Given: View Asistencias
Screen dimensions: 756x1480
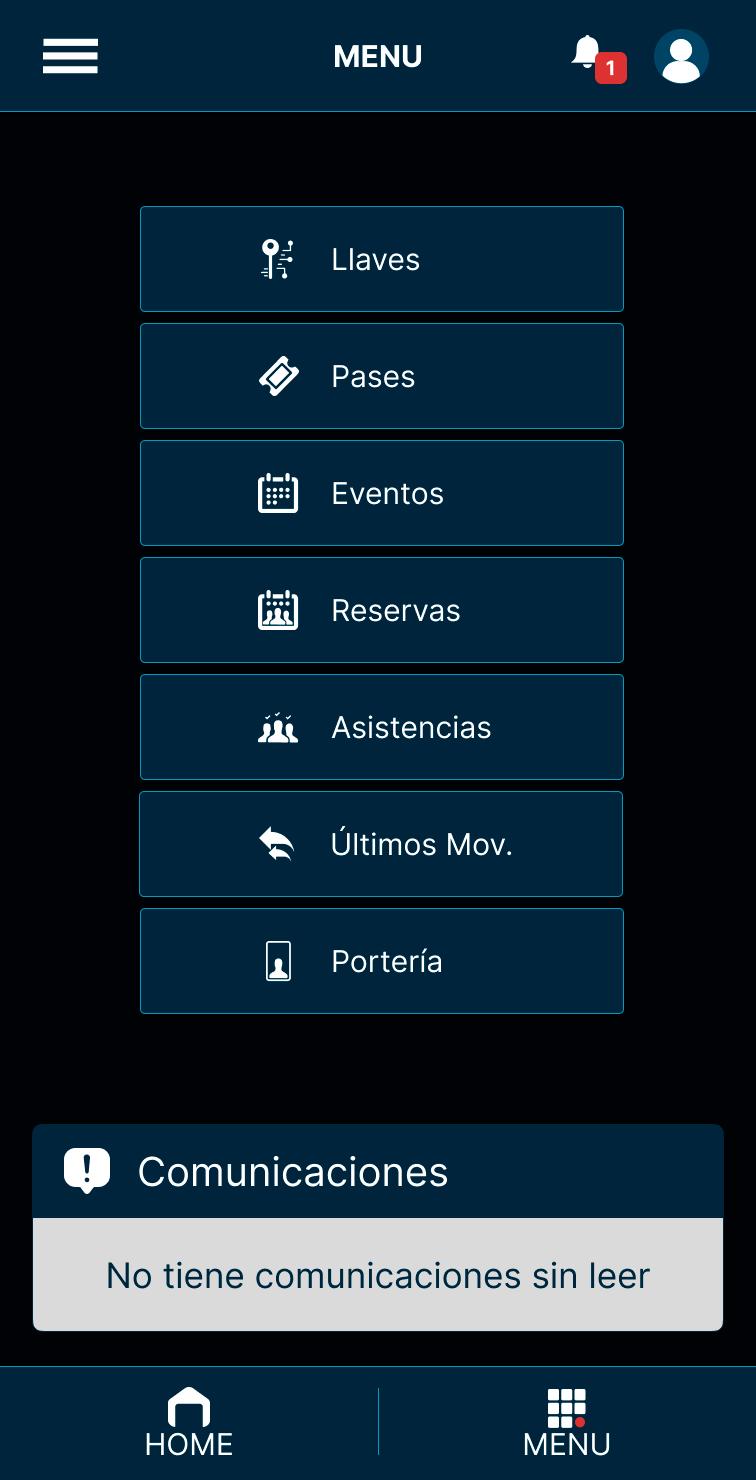Looking at the screenshot, I should click(381, 727).
